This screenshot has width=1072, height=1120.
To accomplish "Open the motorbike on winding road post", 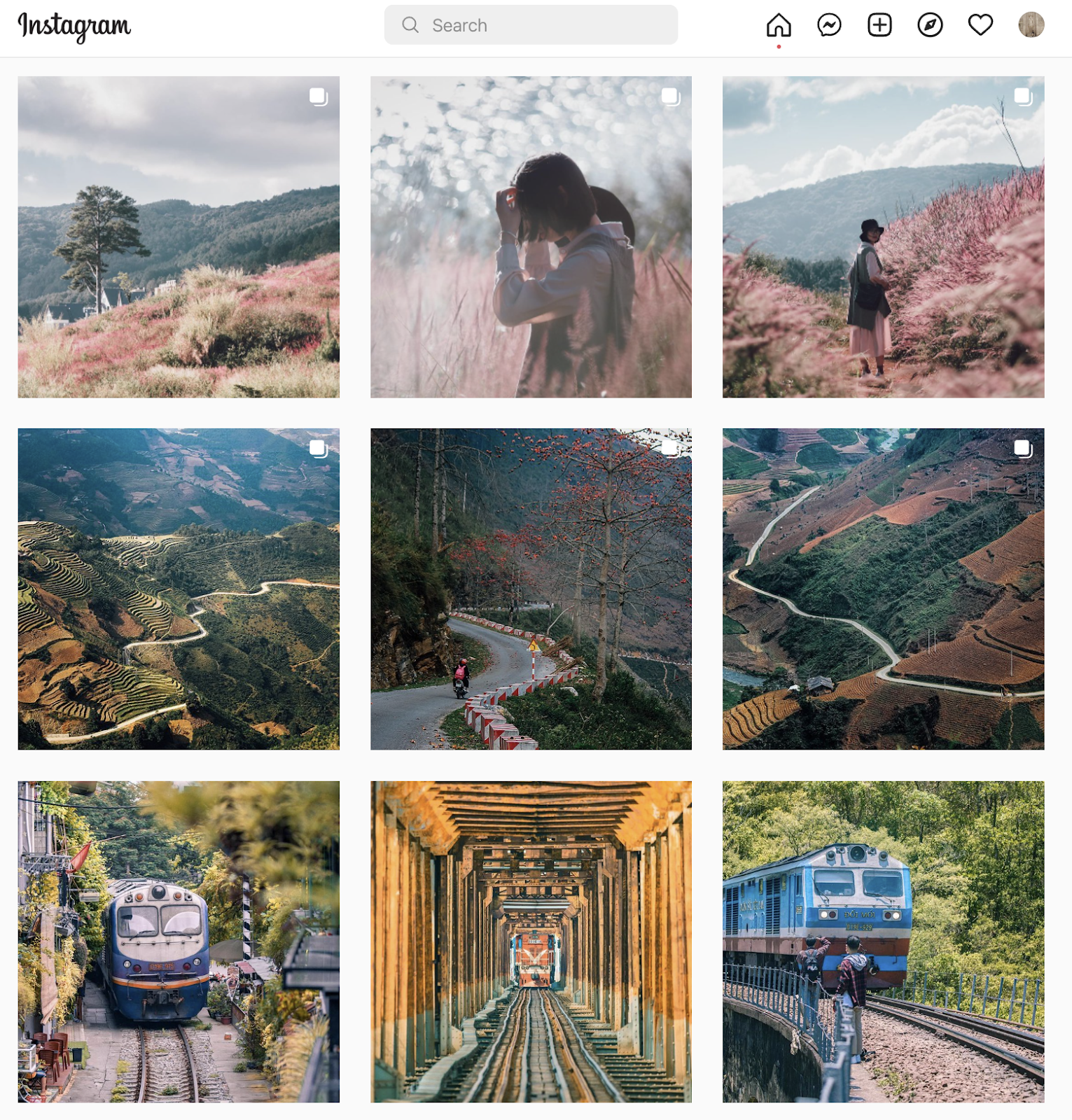I will click(531, 589).
